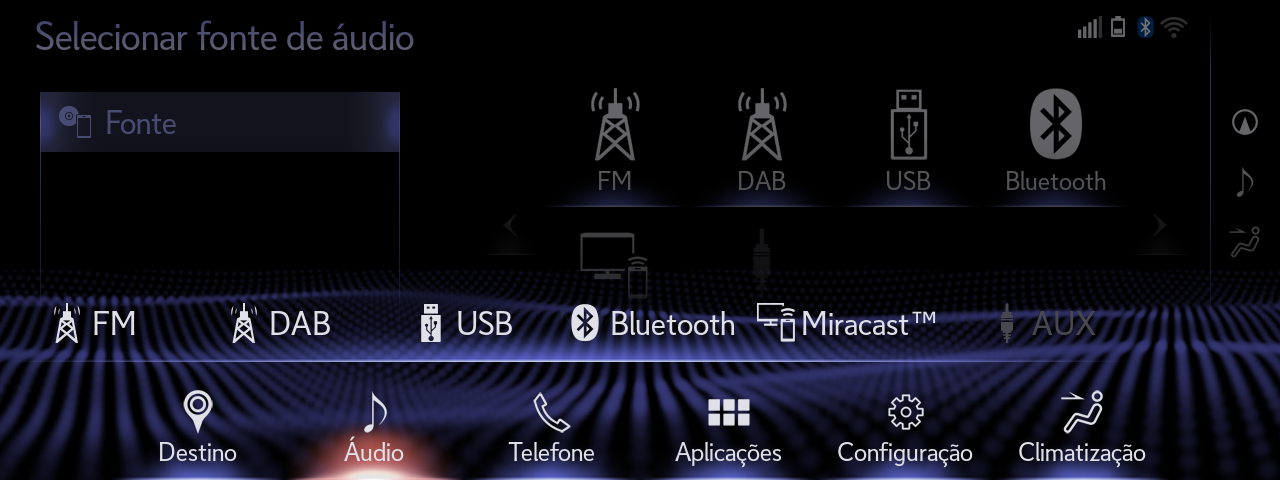The height and width of the screenshot is (480, 1280).
Task: Choose DAB as the audio source
Action: tap(280, 324)
